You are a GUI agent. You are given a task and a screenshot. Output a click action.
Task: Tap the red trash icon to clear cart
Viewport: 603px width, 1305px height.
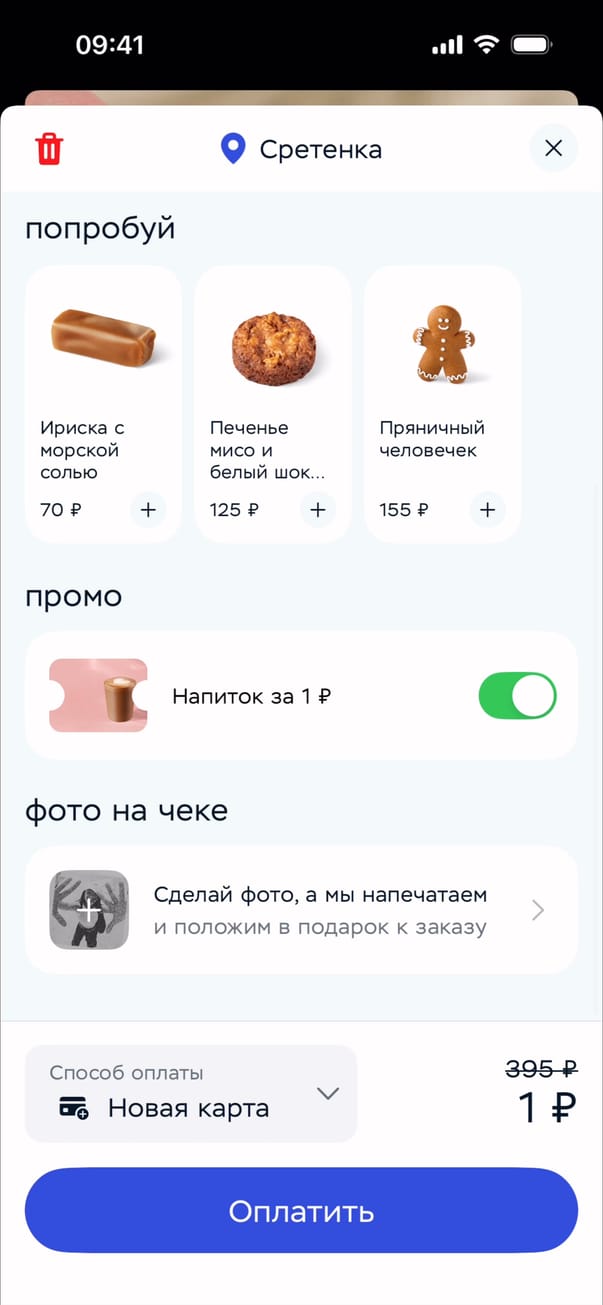(x=49, y=150)
